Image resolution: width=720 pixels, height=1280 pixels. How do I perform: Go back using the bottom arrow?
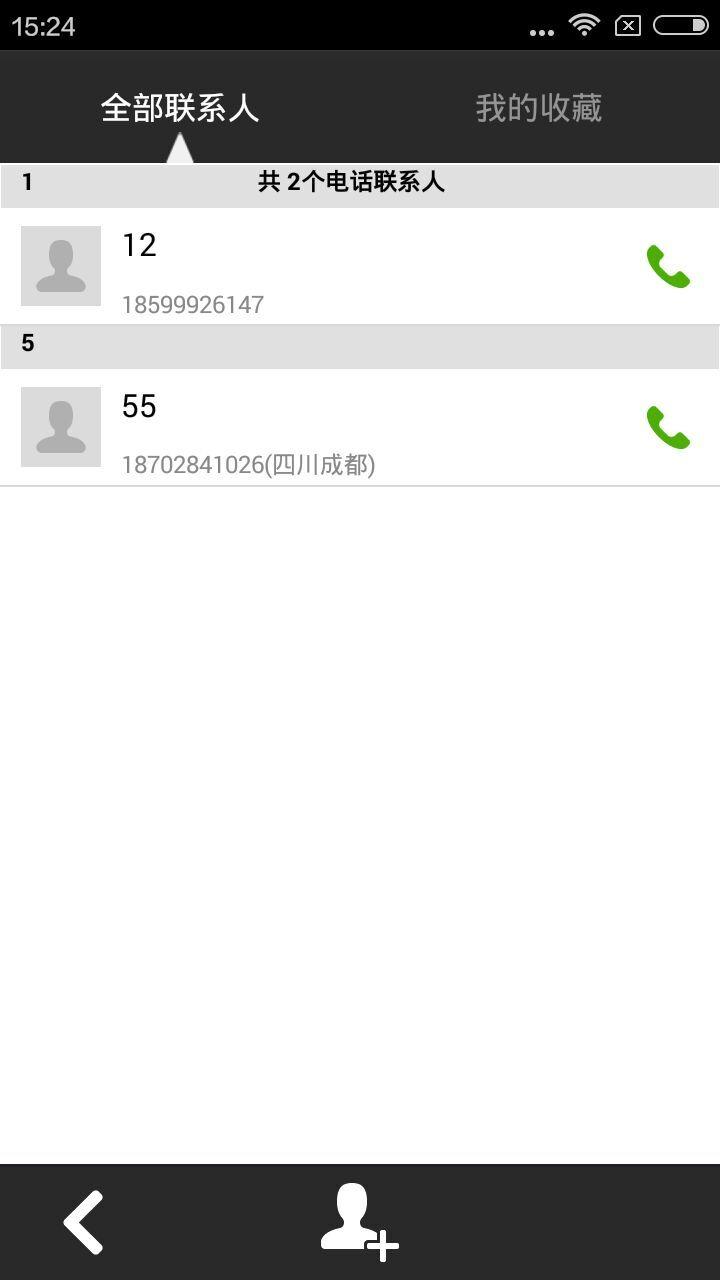point(84,1222)
